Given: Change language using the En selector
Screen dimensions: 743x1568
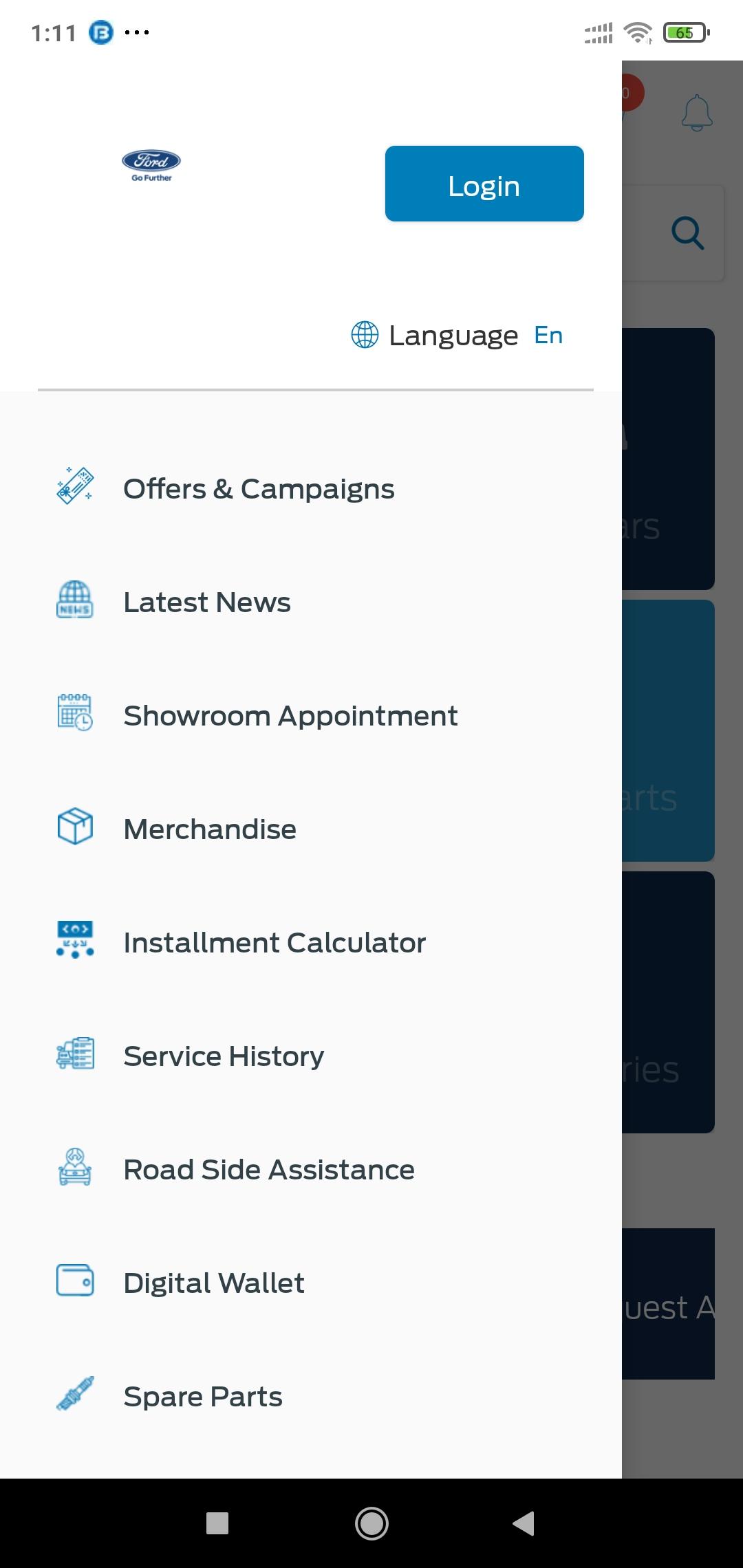Looking at the screenshot, I should [548, 335].
